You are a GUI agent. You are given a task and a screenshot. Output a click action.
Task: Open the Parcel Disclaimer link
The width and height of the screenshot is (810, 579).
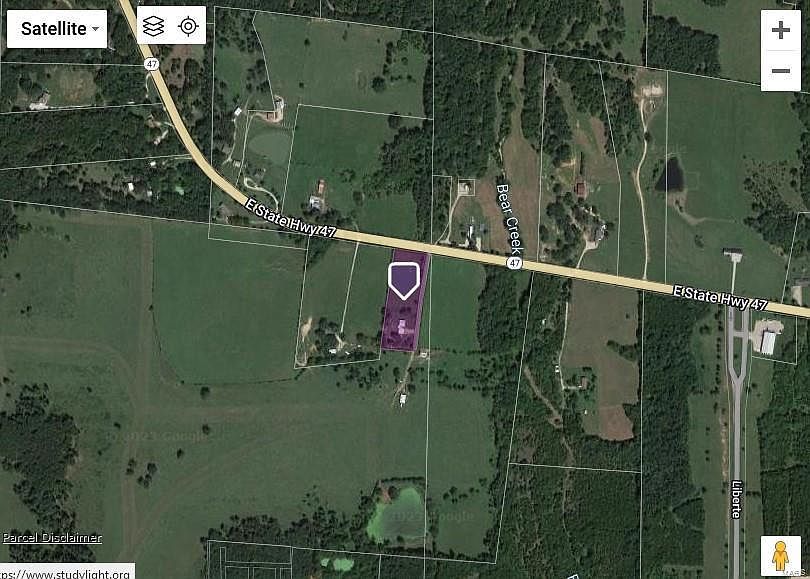click(x=52, y=538)
